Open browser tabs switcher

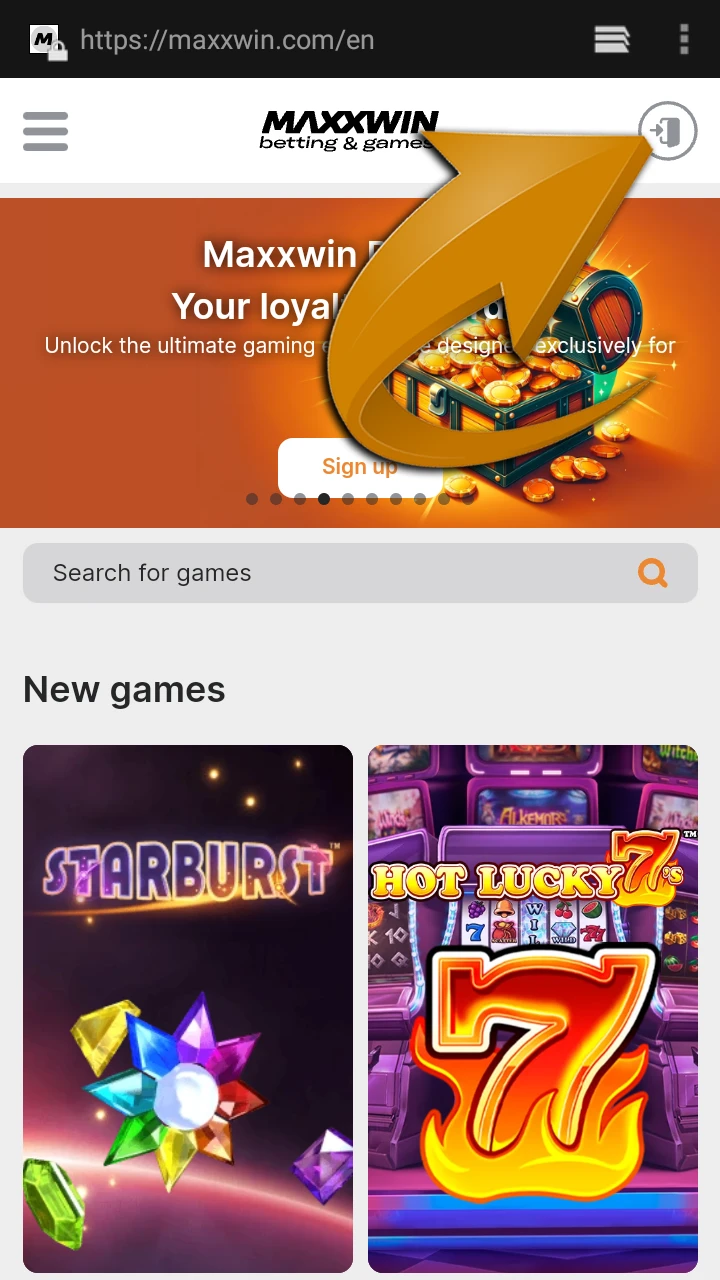(612, 39)
